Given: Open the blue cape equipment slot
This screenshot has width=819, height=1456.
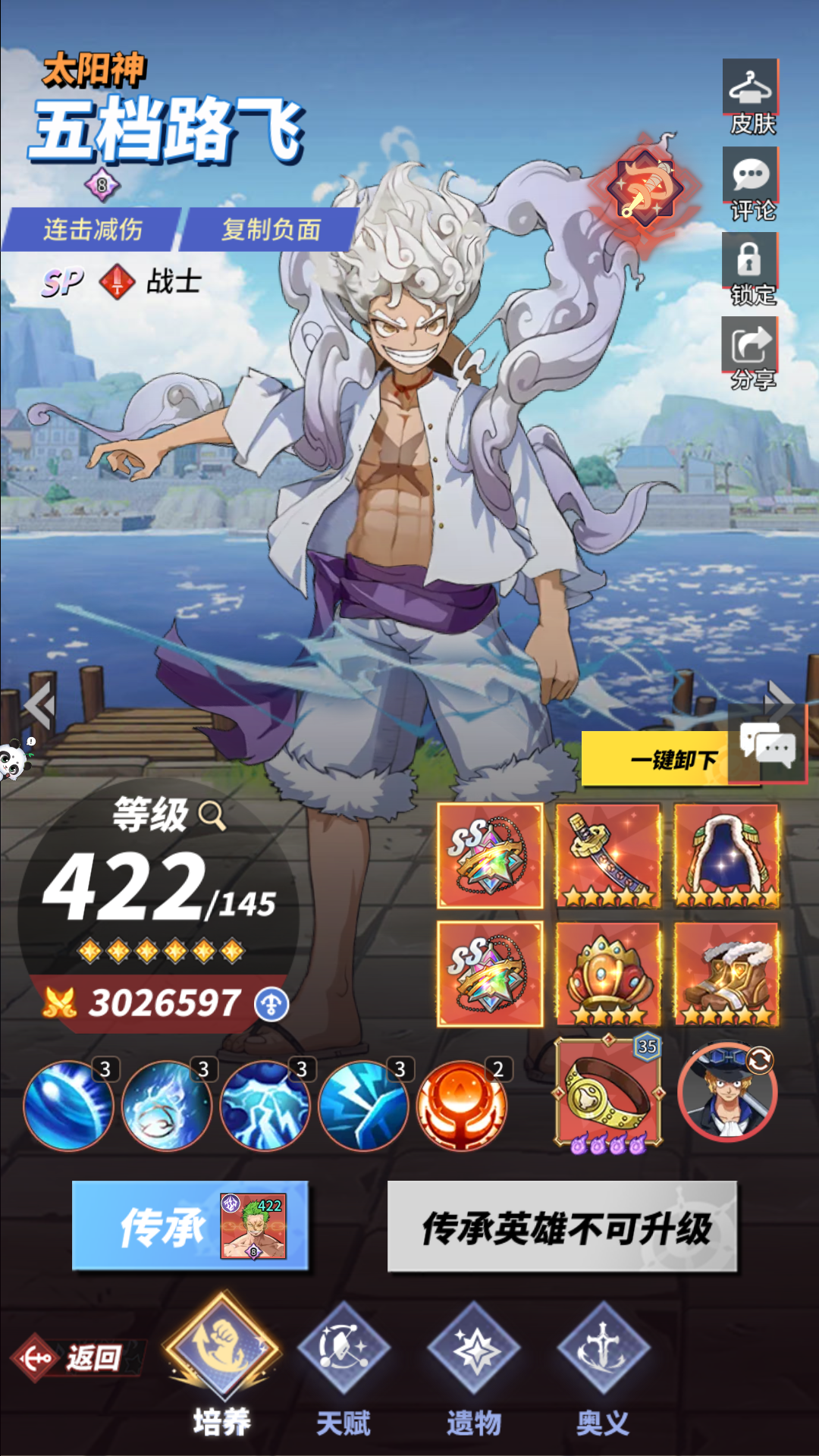Looking at the screenshot, I should 726,856.
